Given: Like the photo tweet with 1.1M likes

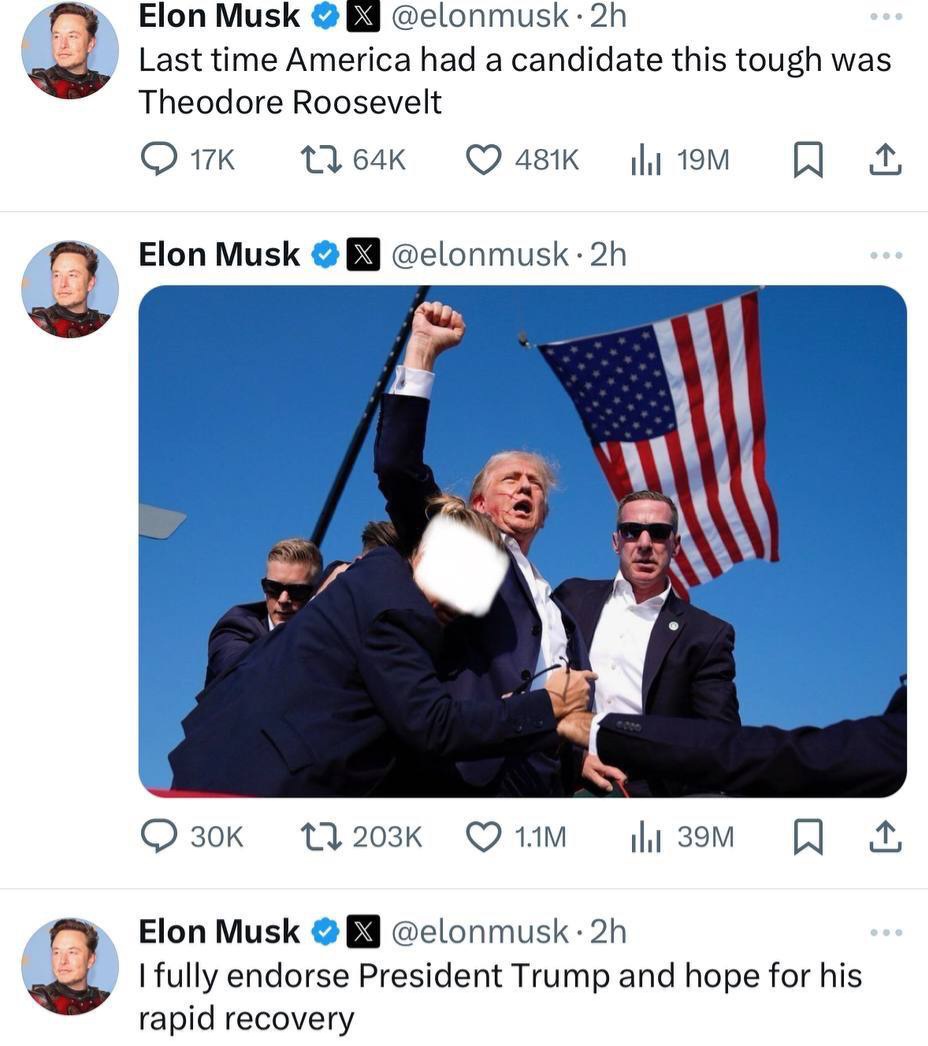Looking at the screenshot, I should tap(484, 836).
